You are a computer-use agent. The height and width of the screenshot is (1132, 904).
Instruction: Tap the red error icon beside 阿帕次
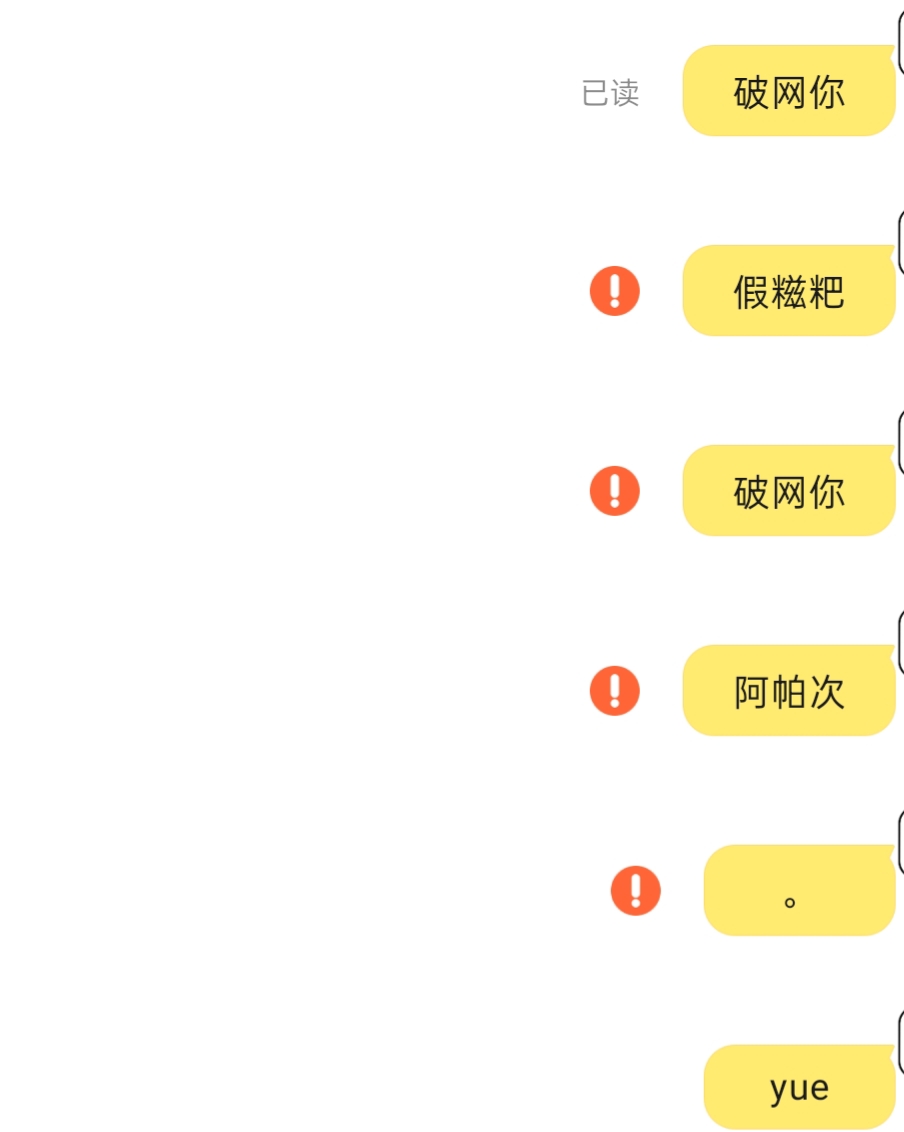coord(614,691)
